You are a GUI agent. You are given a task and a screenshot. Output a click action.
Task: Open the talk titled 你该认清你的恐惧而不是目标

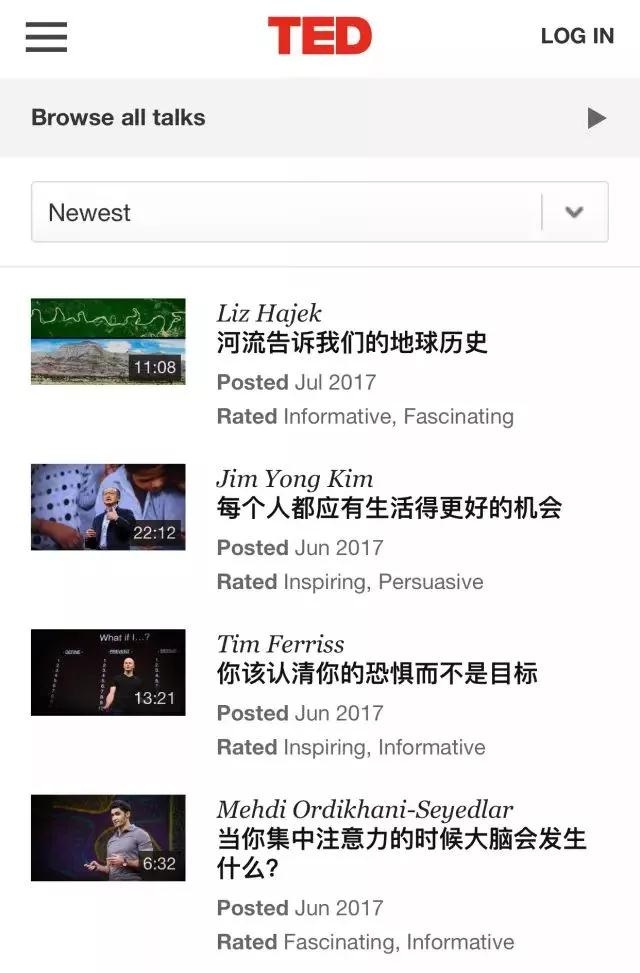click(377, 673)
